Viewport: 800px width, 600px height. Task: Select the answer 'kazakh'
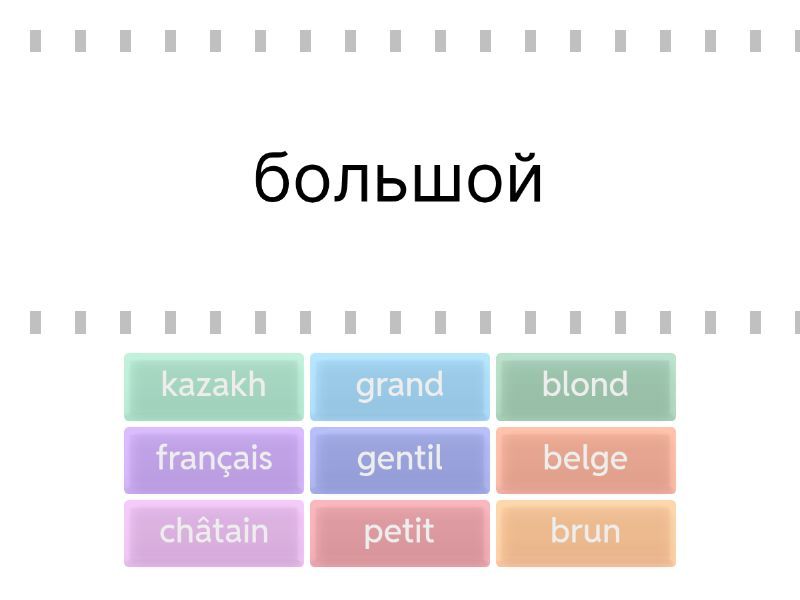(x=214, y=386)
